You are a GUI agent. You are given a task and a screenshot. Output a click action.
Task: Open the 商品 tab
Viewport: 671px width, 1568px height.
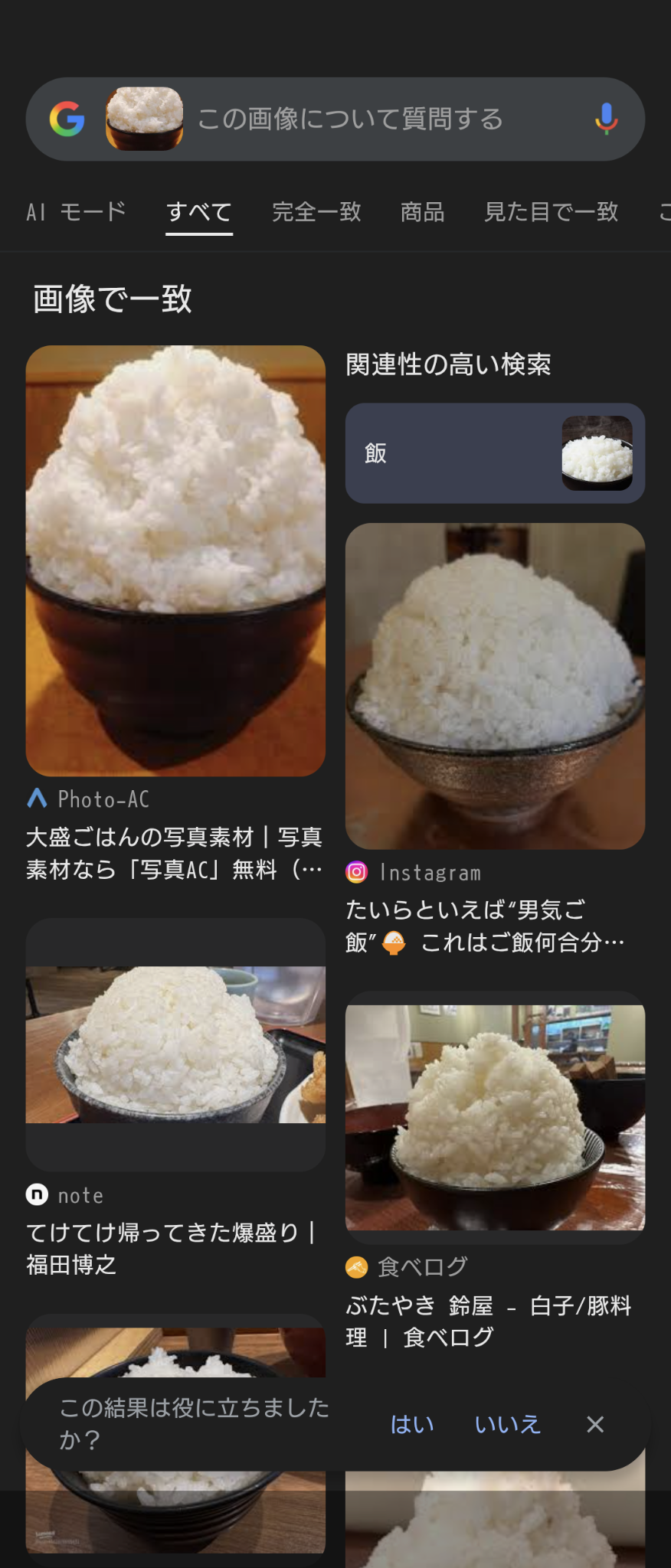(422, 212)
